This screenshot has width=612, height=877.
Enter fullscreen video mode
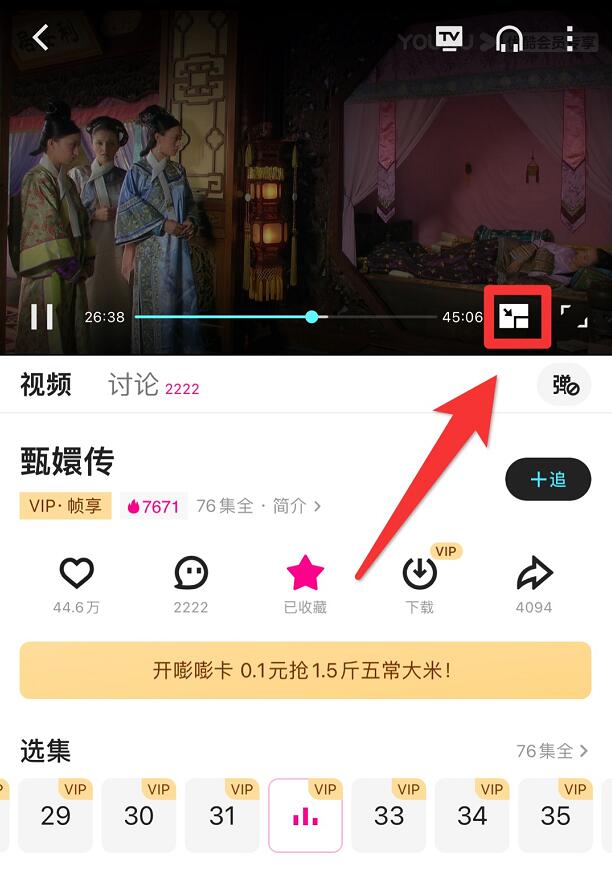point(573,317)
